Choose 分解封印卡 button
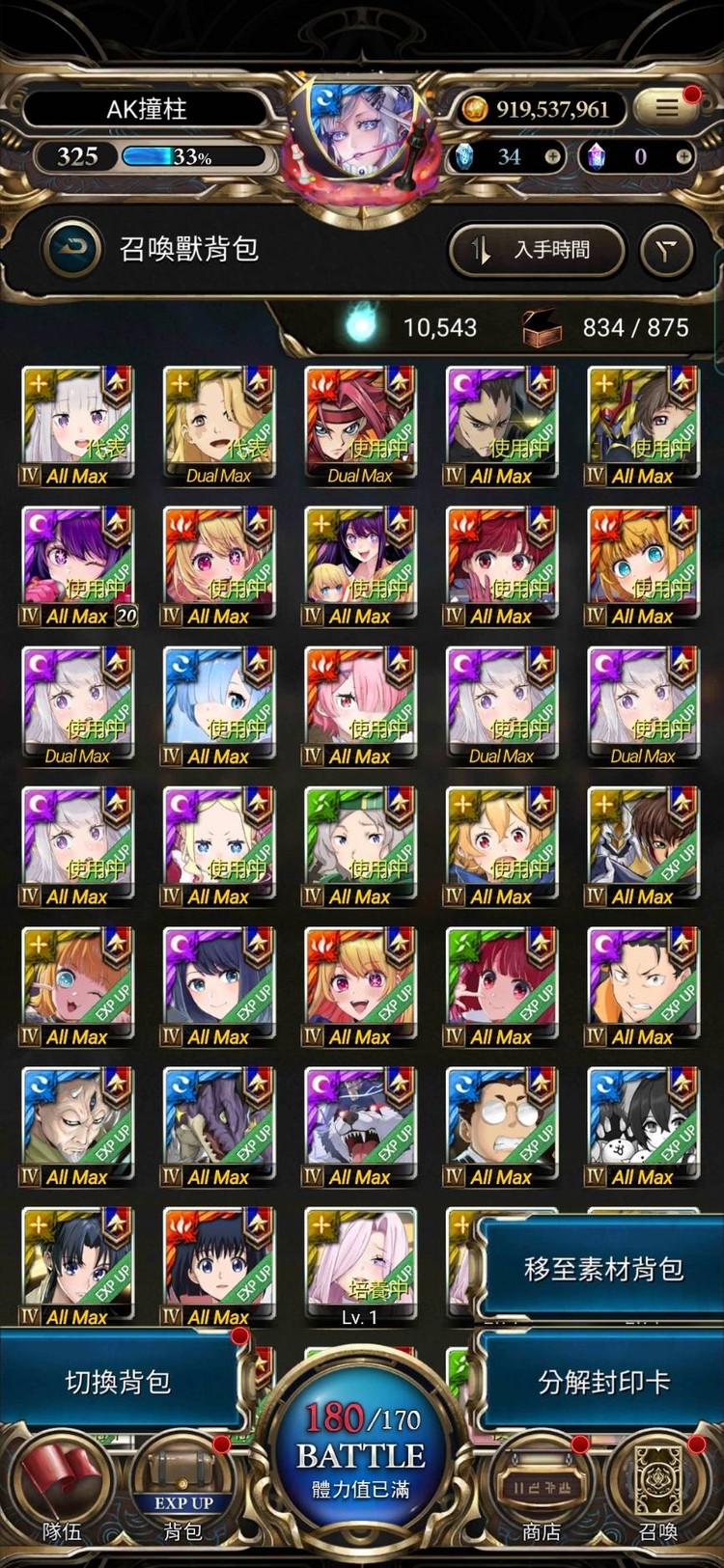Screen dimensions: 724x1568 602,1382
